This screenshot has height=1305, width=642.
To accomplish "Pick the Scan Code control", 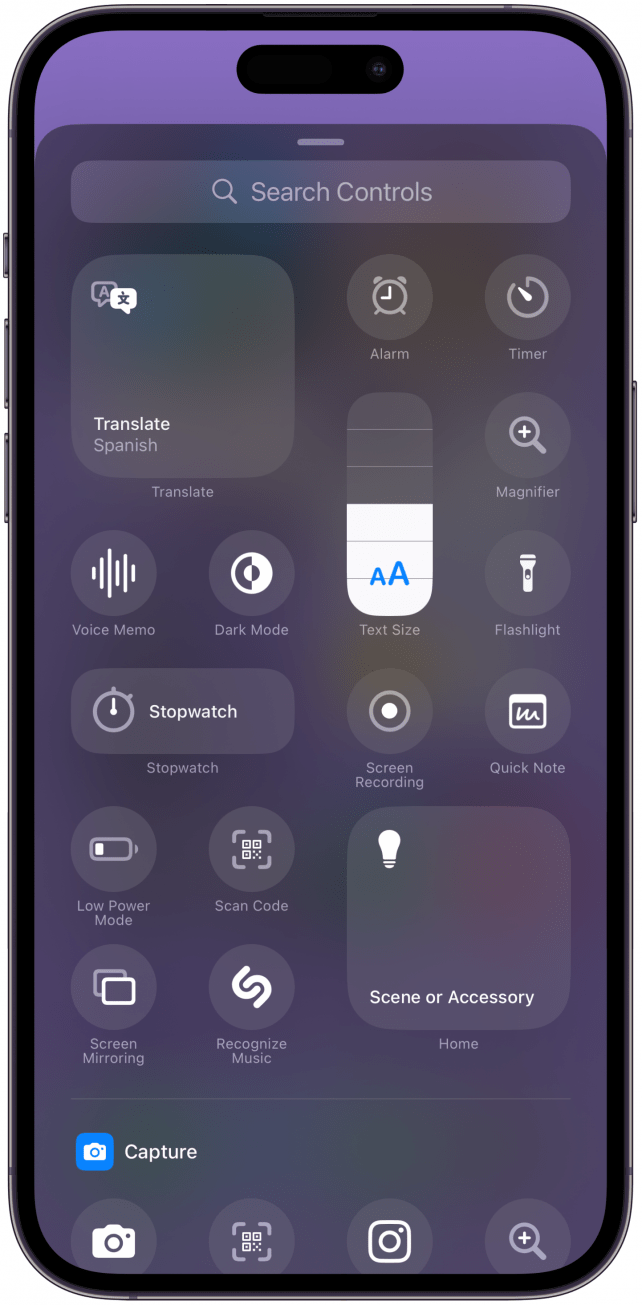I will tap(251, 849).
